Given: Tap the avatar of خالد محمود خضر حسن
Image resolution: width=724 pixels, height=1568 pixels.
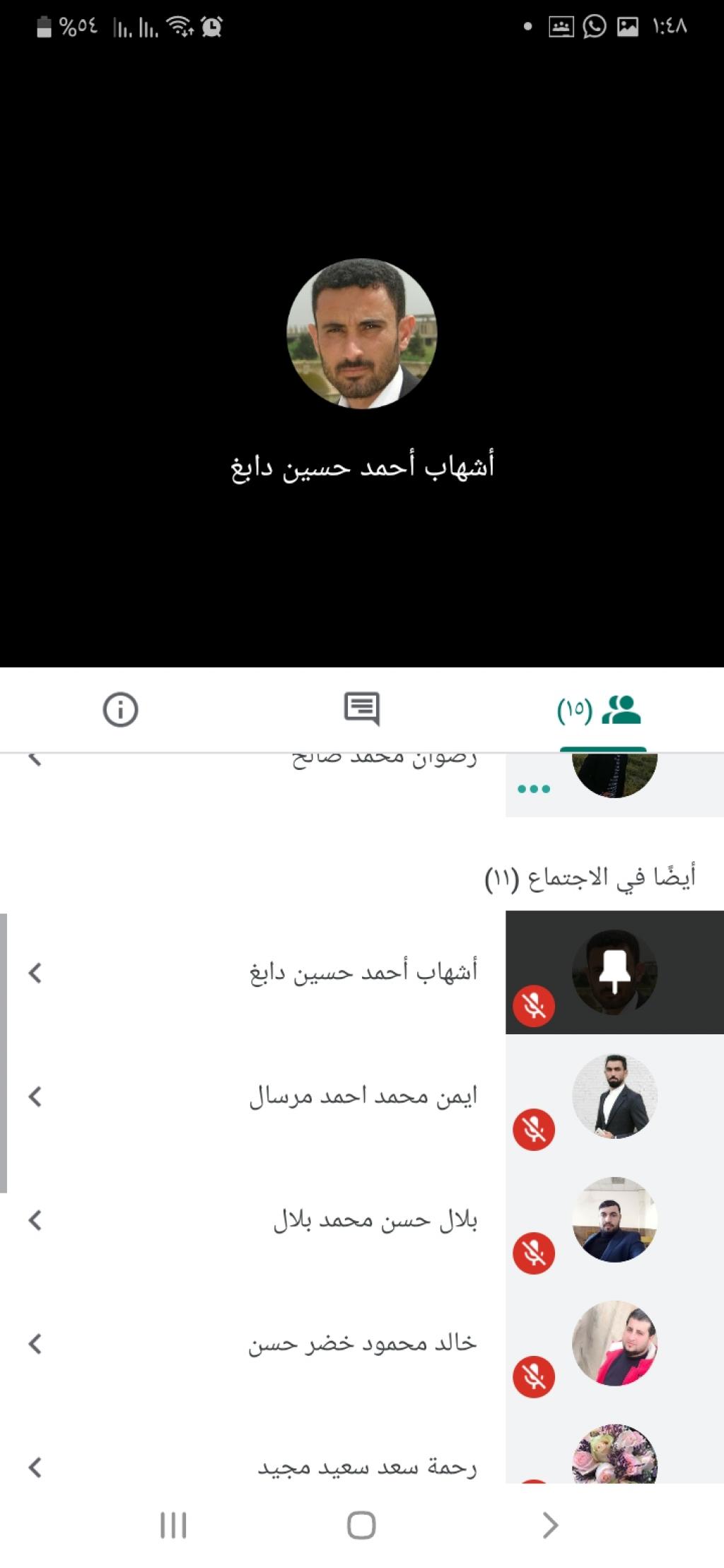Looking at the screenshot, I should click(614, 1343).
